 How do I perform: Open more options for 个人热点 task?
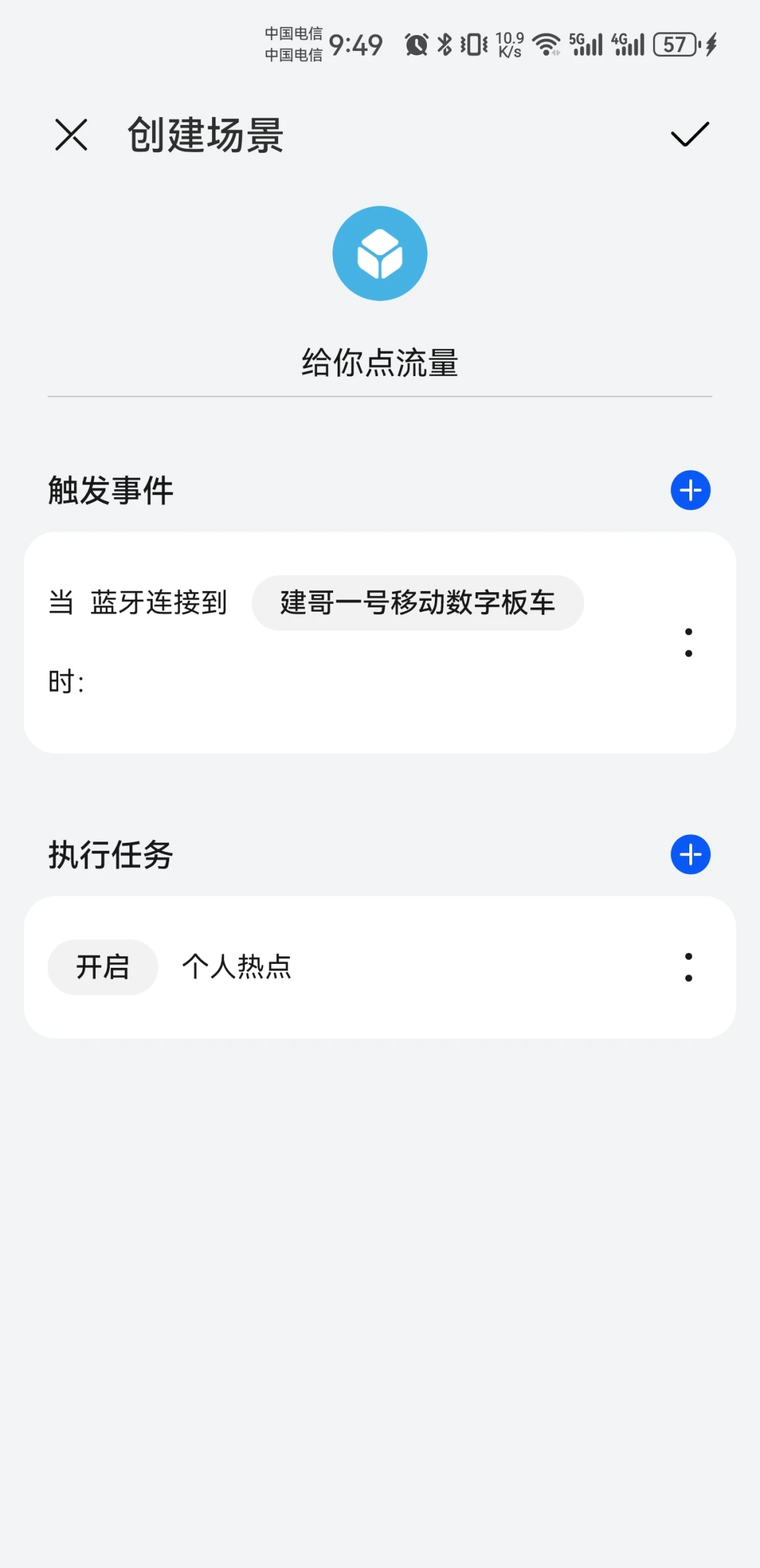(x=689, y=967)
